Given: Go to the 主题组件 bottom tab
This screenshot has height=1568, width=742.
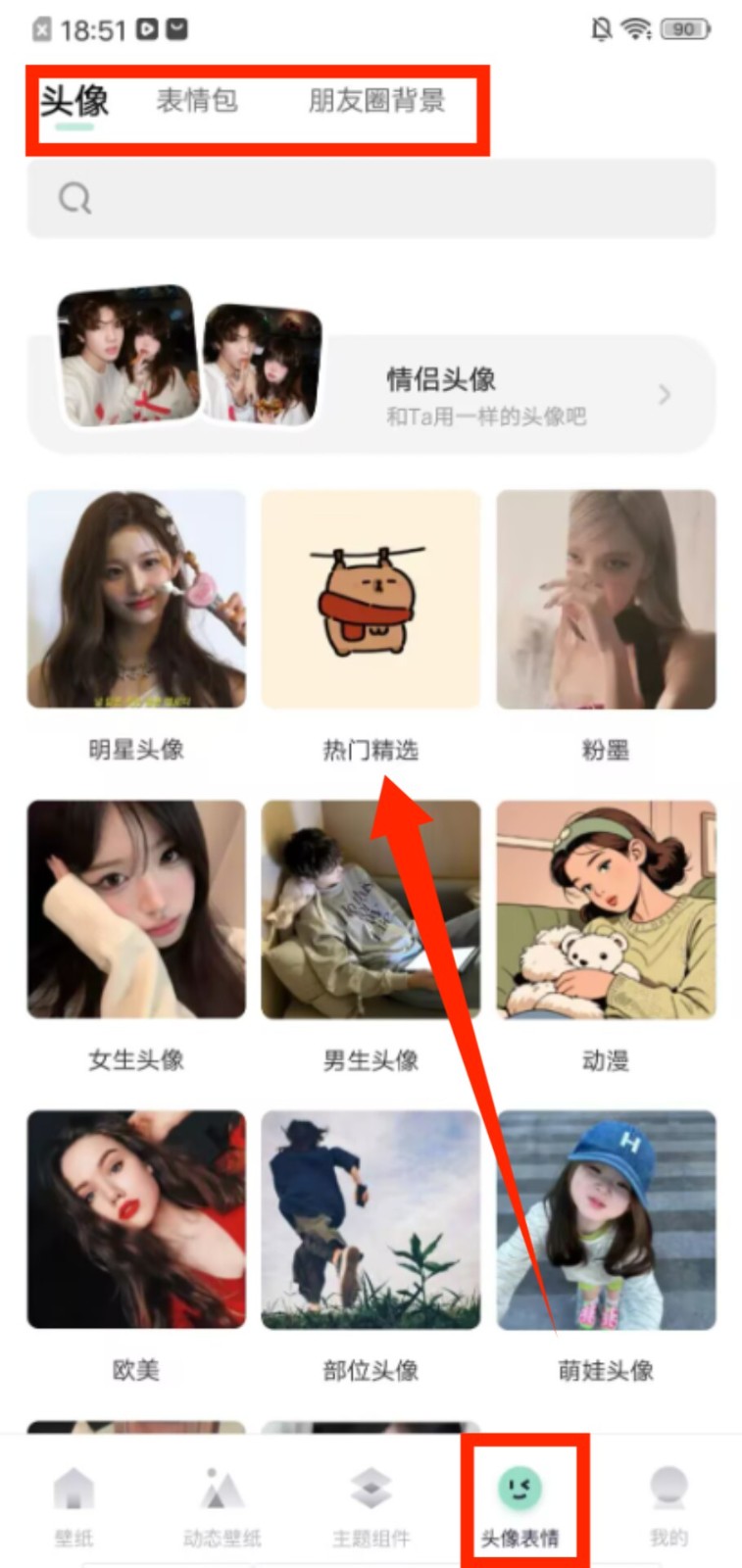Looking at the screenshot, I should click(x=371, y=1505).
